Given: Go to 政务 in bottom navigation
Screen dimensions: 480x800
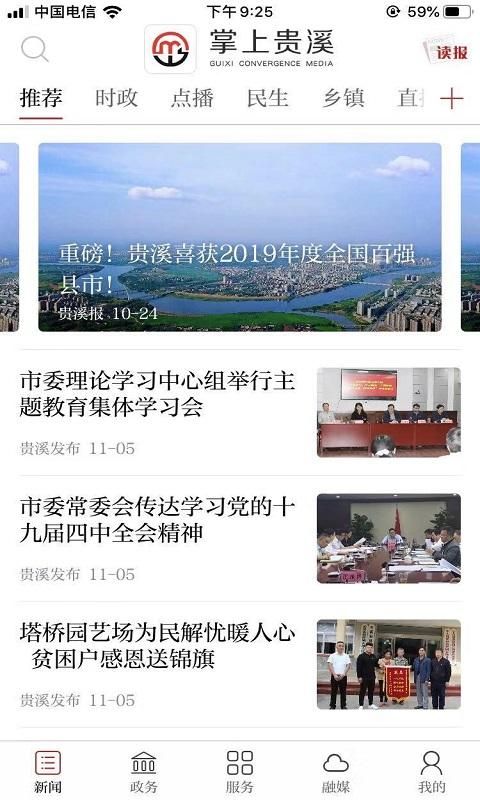Looking at the screenshot, I should pyautogui.click(x=144, y=772).
